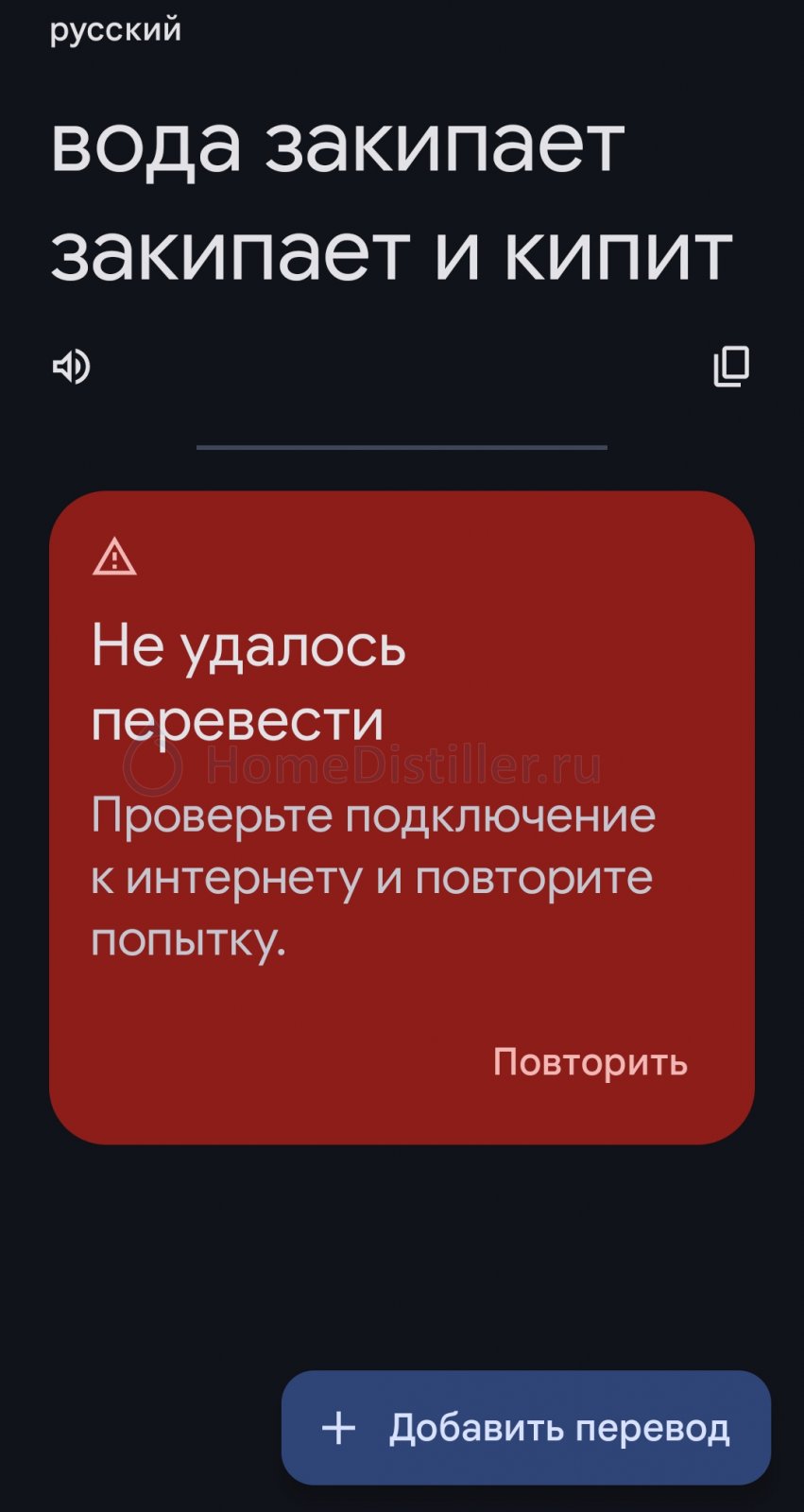Tap the Добавить перевод button
This screenshot has height=1512, width=804.
(526, 1427)
